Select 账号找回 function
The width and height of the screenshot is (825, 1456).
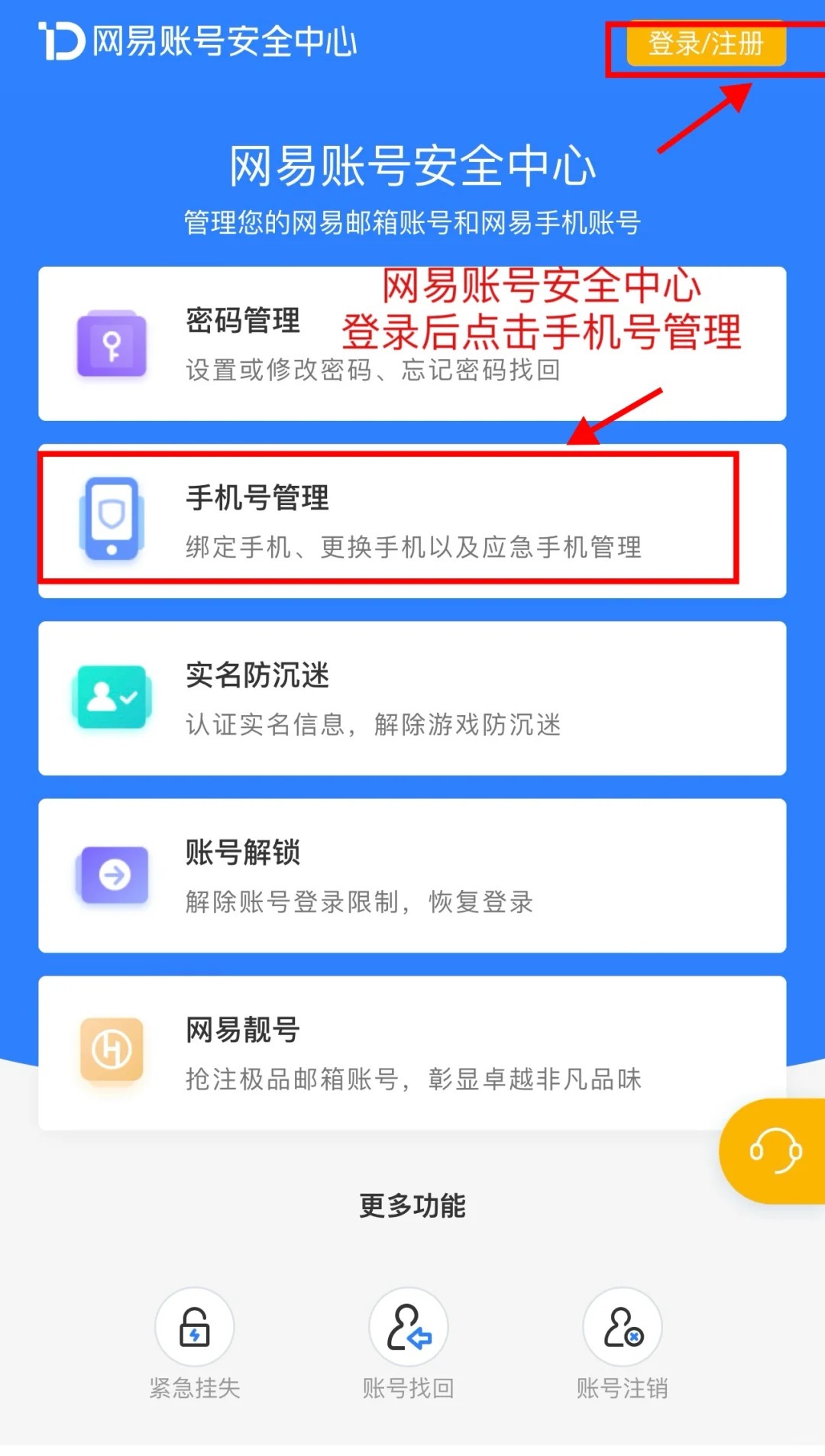pyautogui.click(x=409, y=1328)
